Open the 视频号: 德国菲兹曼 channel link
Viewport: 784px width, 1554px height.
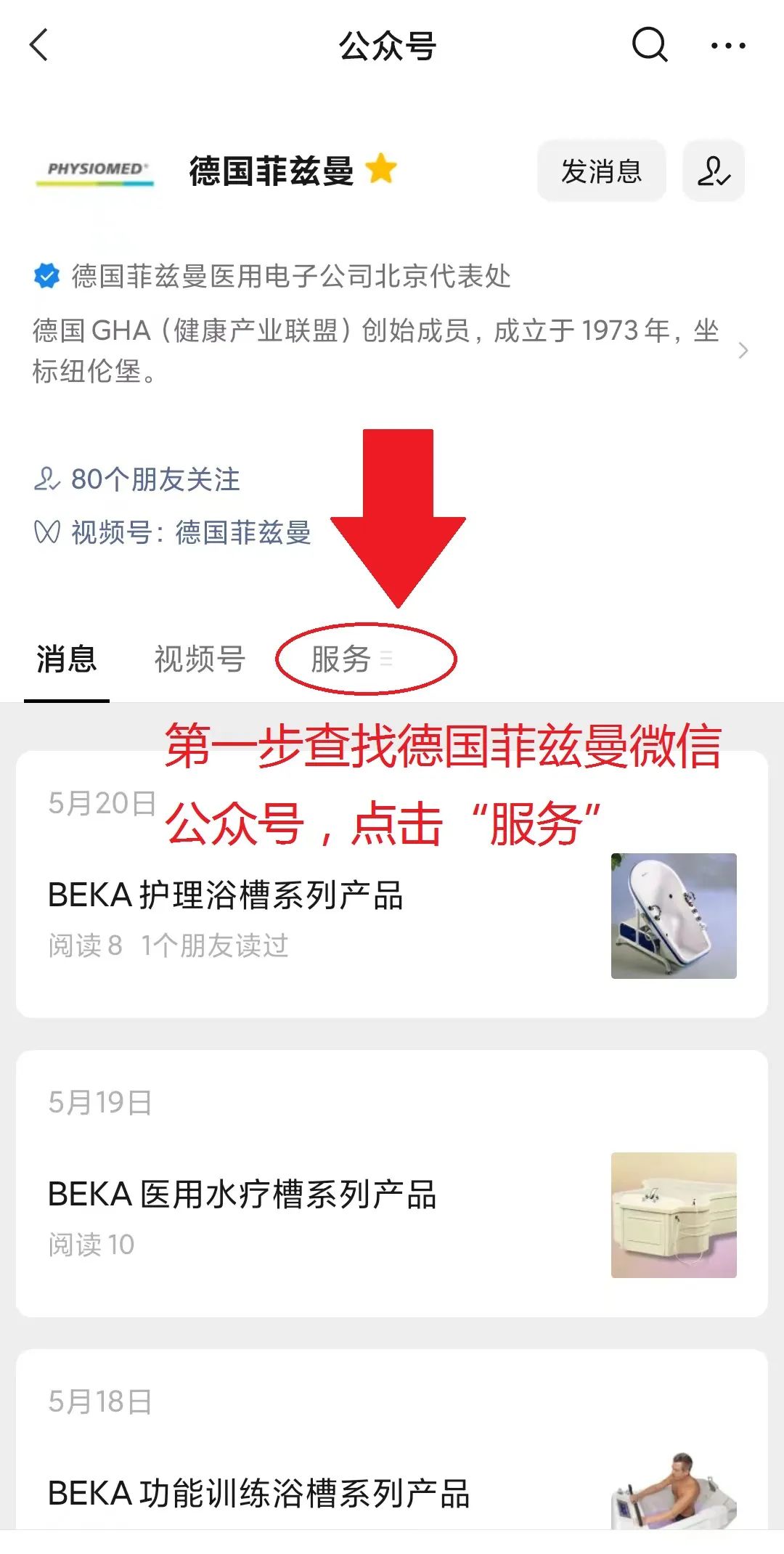(x=174, y=532)
